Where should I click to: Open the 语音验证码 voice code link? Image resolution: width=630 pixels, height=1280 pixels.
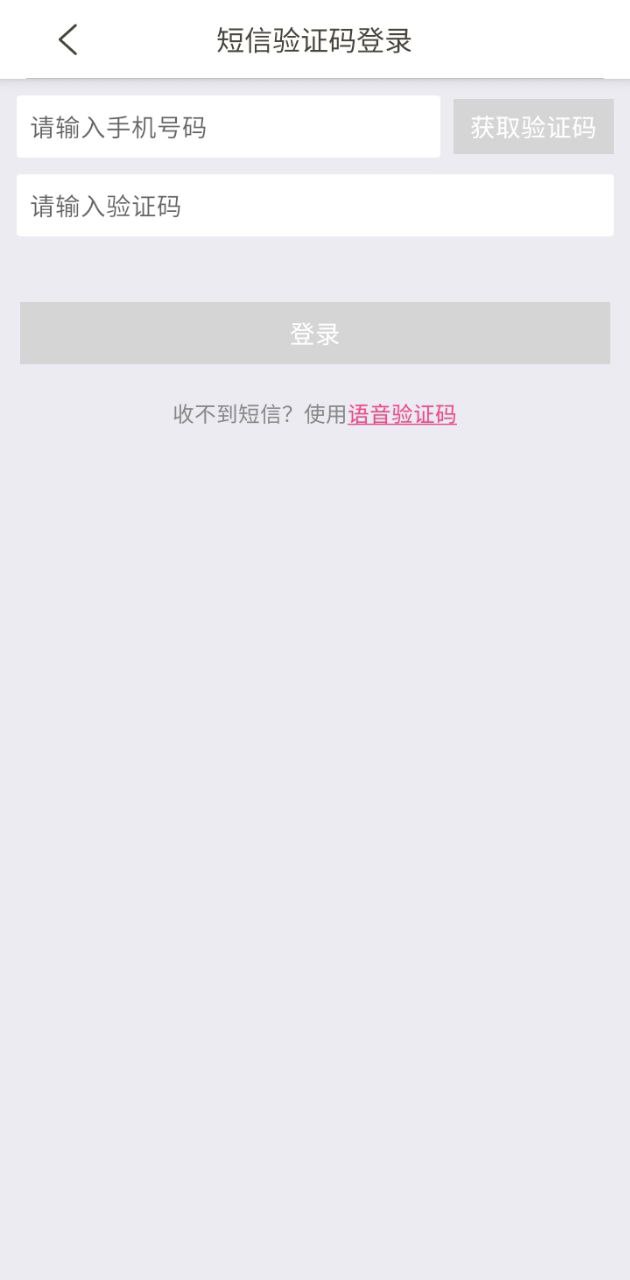(402, 415)
